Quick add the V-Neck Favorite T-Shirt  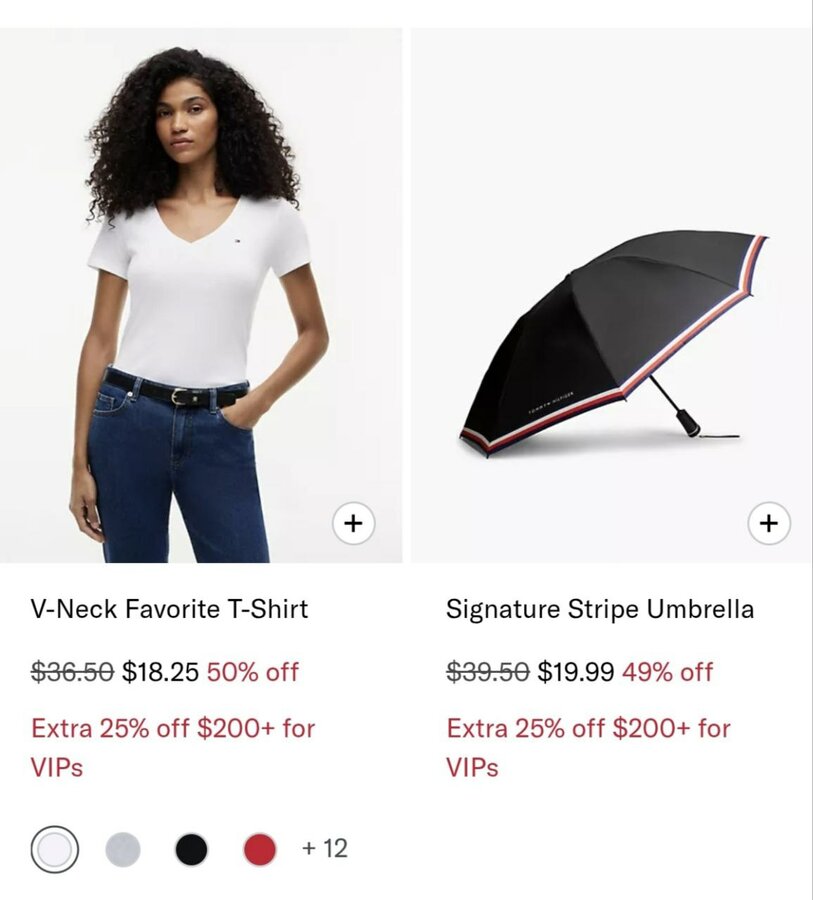pyautogui.click(x=353, y=523)
